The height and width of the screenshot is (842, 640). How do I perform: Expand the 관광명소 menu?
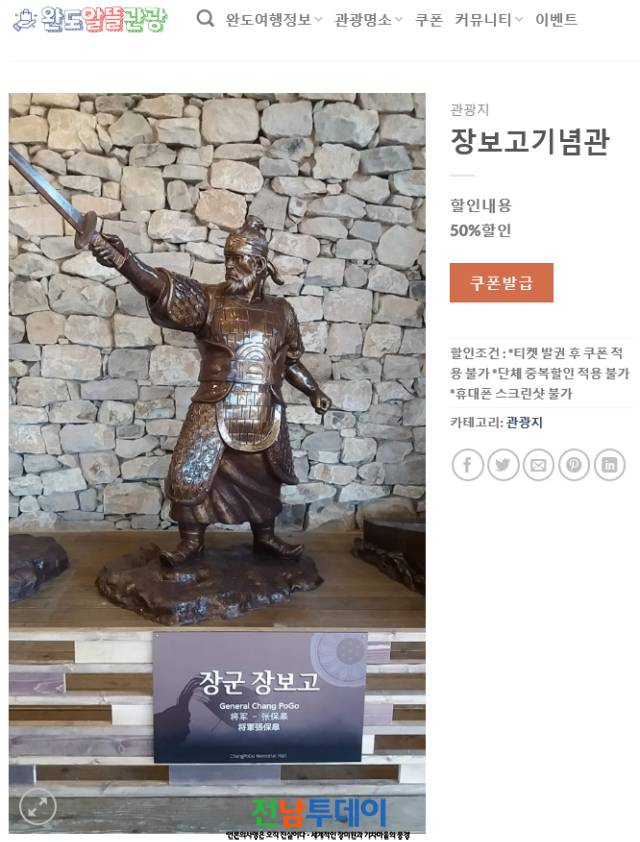tap(368, 19)
